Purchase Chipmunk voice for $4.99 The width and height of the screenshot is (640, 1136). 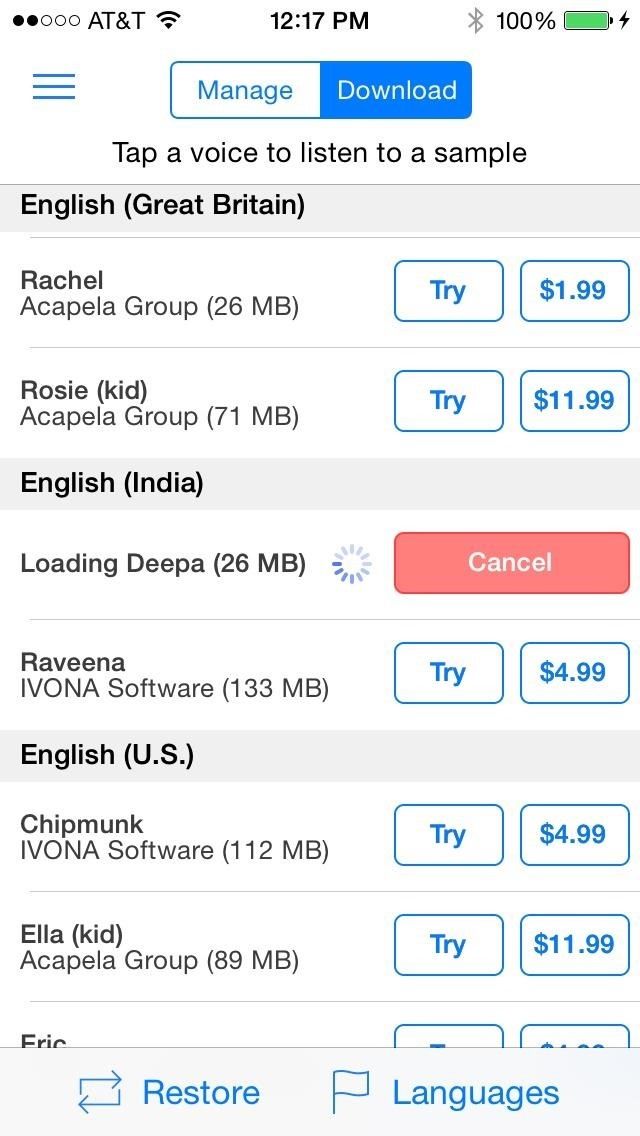(x=573, y=835)
